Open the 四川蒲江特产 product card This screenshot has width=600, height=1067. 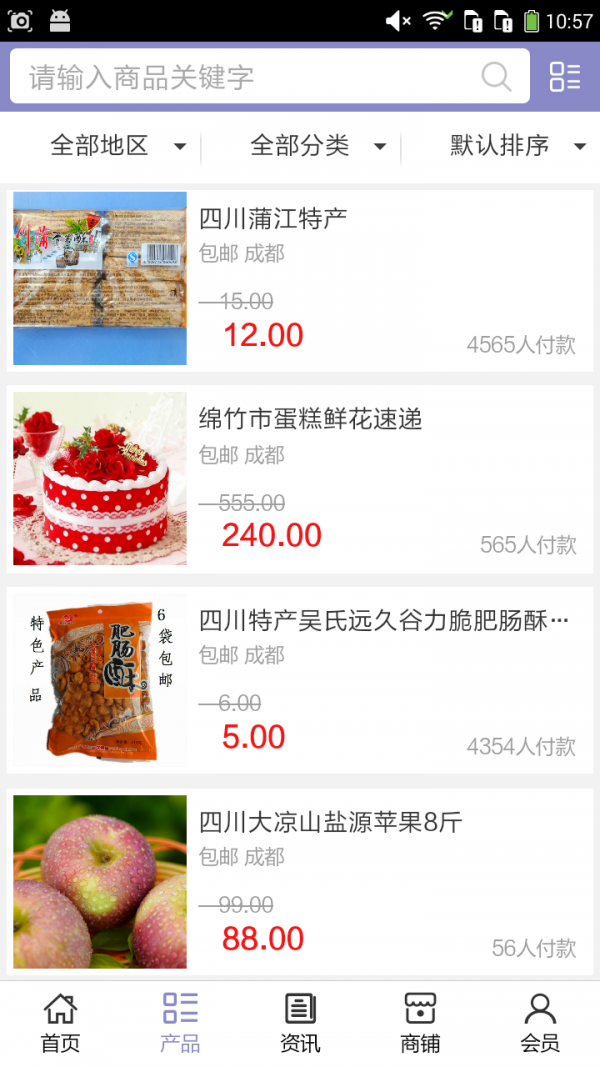[300, 278]
